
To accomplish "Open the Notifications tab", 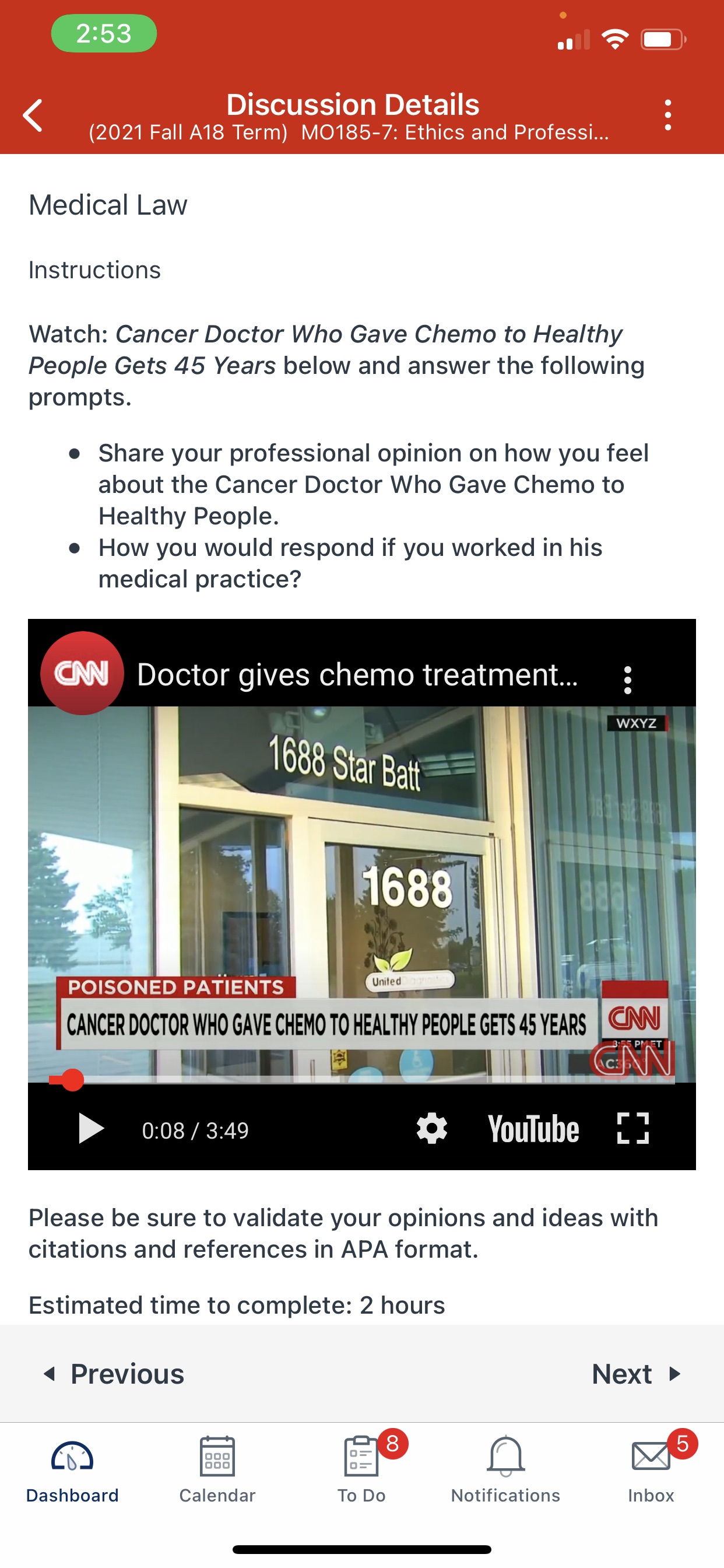I will coord(505,1471).
